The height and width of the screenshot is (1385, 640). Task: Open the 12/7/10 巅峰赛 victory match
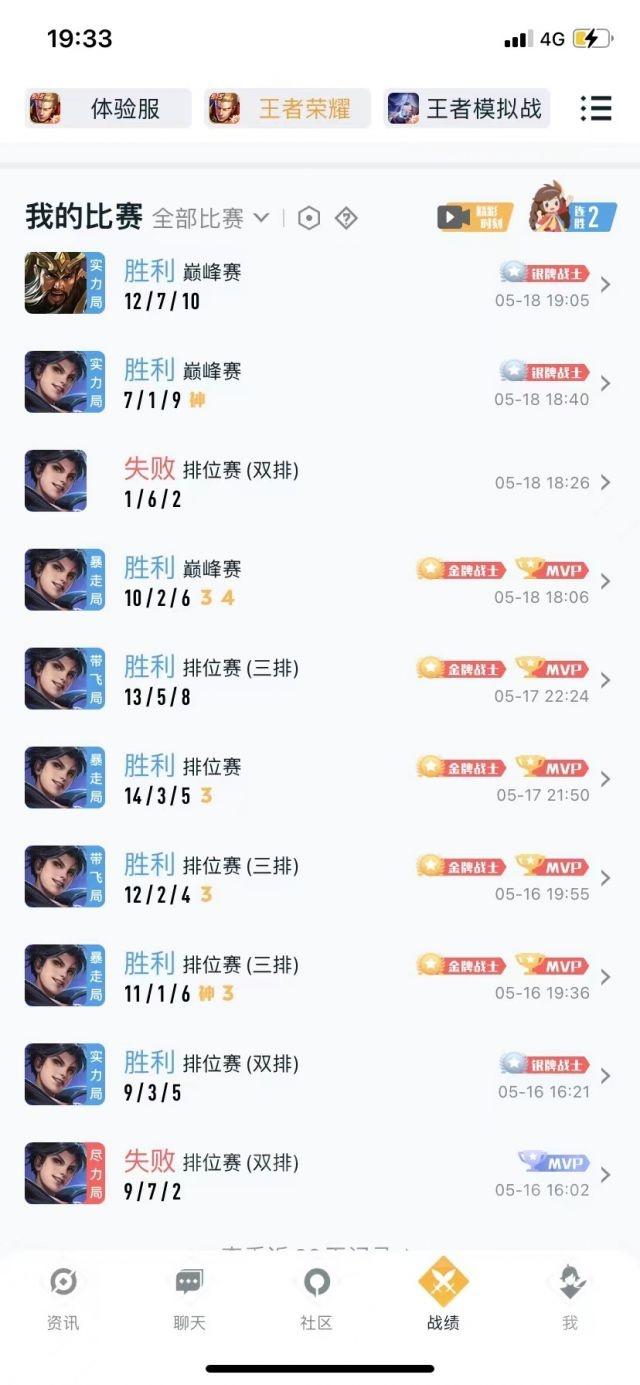tap(320, 285)
